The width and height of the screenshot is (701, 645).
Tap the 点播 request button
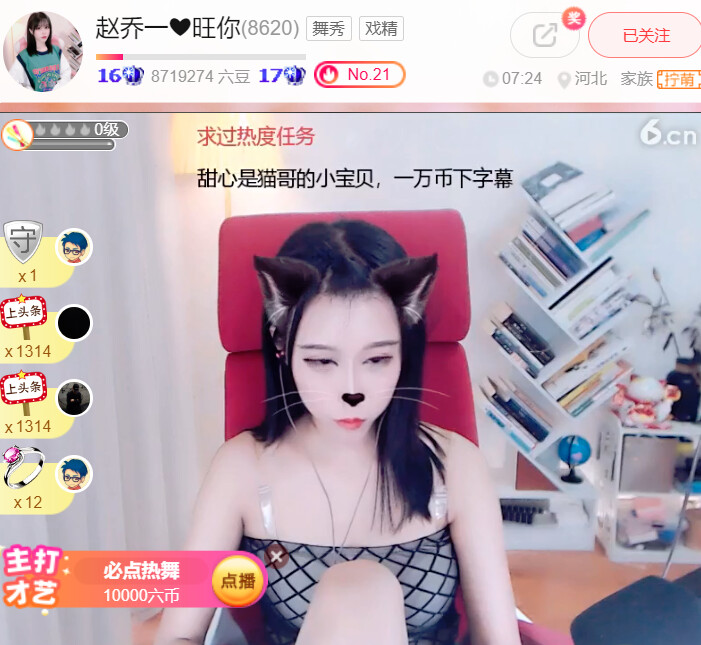(x=238, y=581)
